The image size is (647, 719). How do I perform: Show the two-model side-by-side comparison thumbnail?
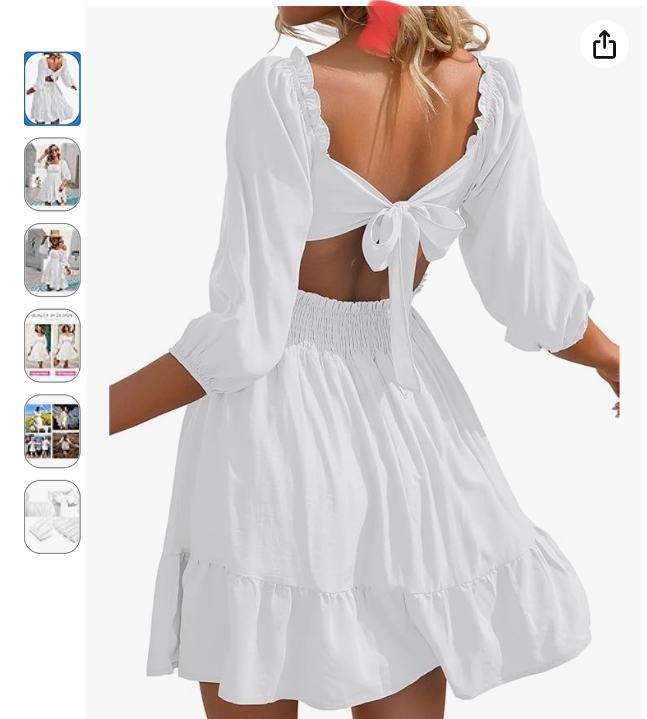[52, 346]
